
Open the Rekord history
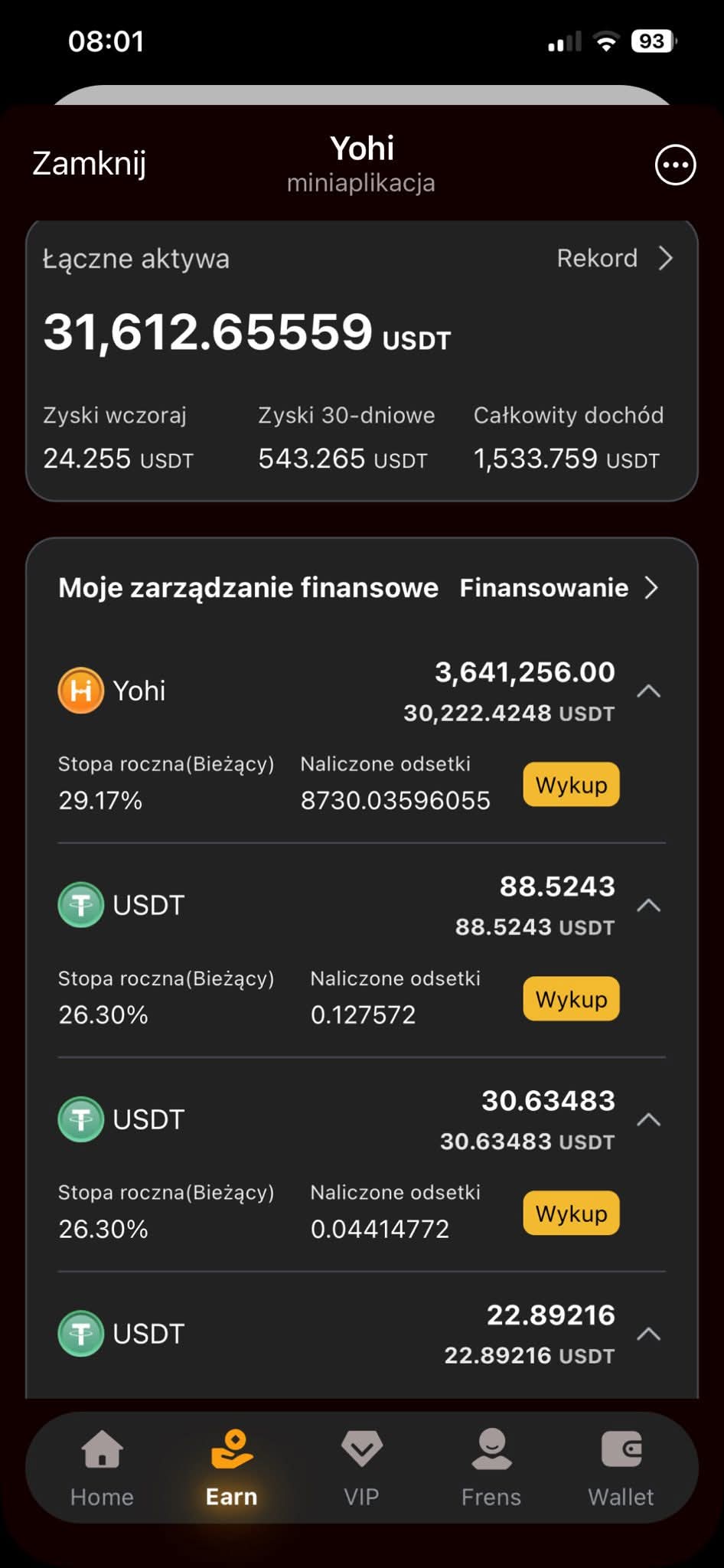615,259
